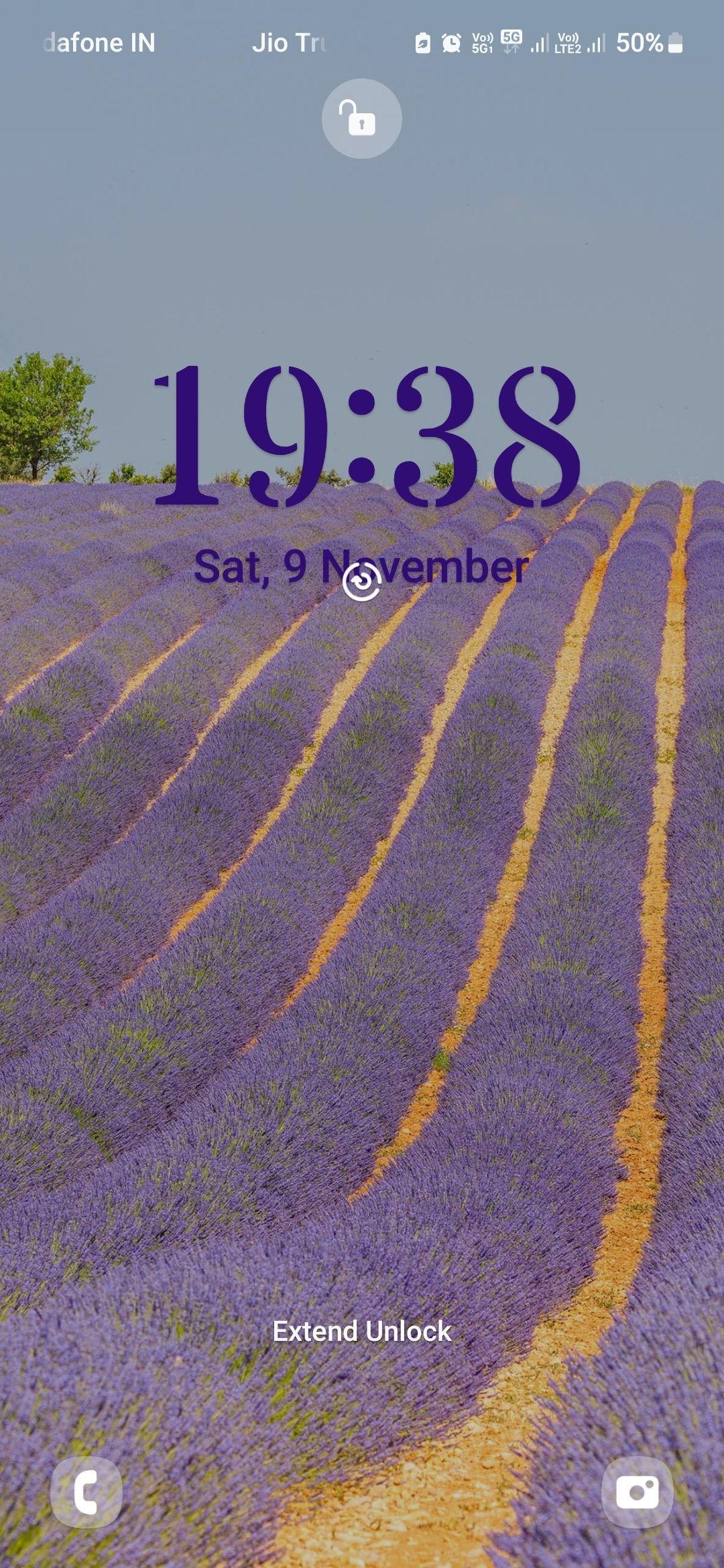Select the battery saver status icon
This screenshot has height=1568, width=724.
tap(422, 43)
